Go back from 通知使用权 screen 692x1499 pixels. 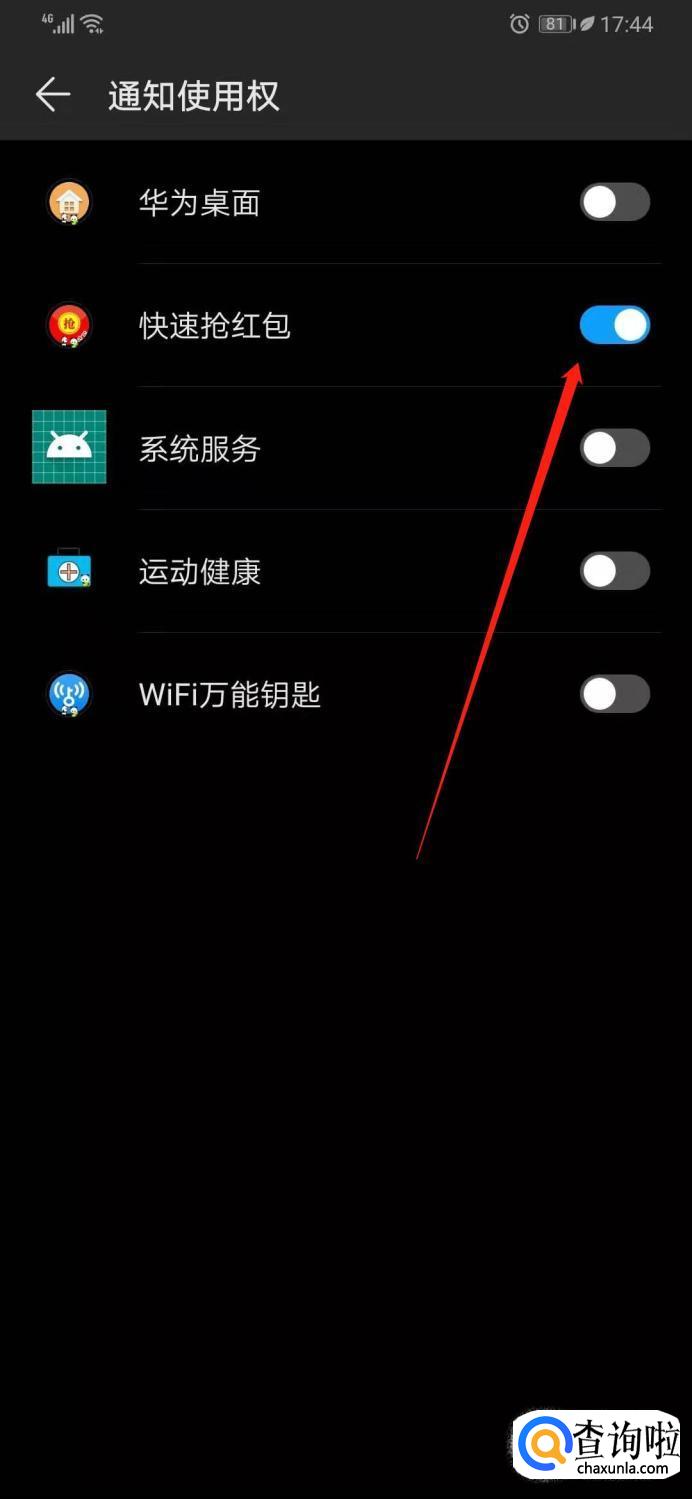tap(52, 95)
